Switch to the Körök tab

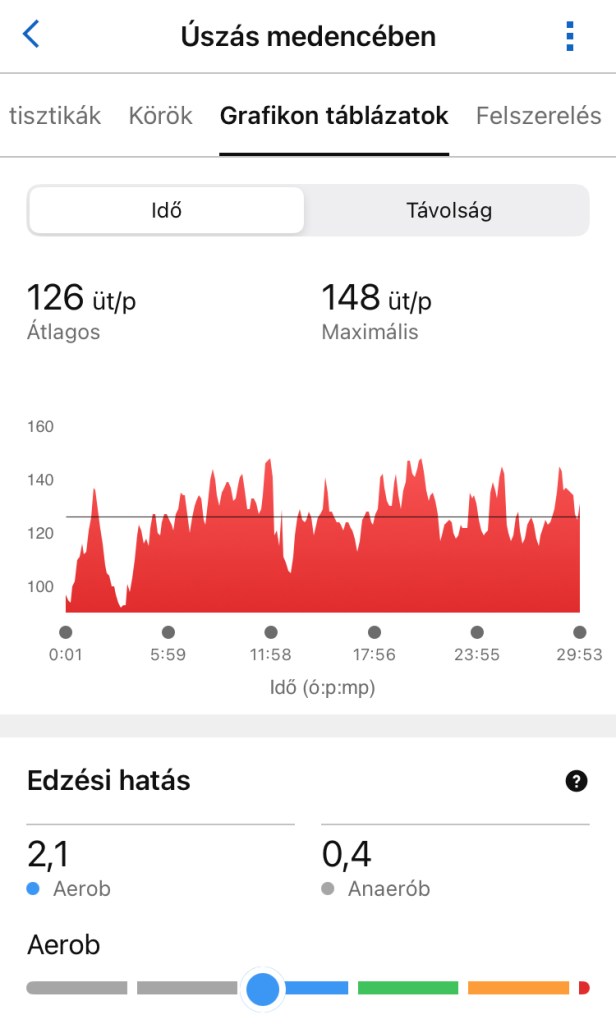coord(160,116)
